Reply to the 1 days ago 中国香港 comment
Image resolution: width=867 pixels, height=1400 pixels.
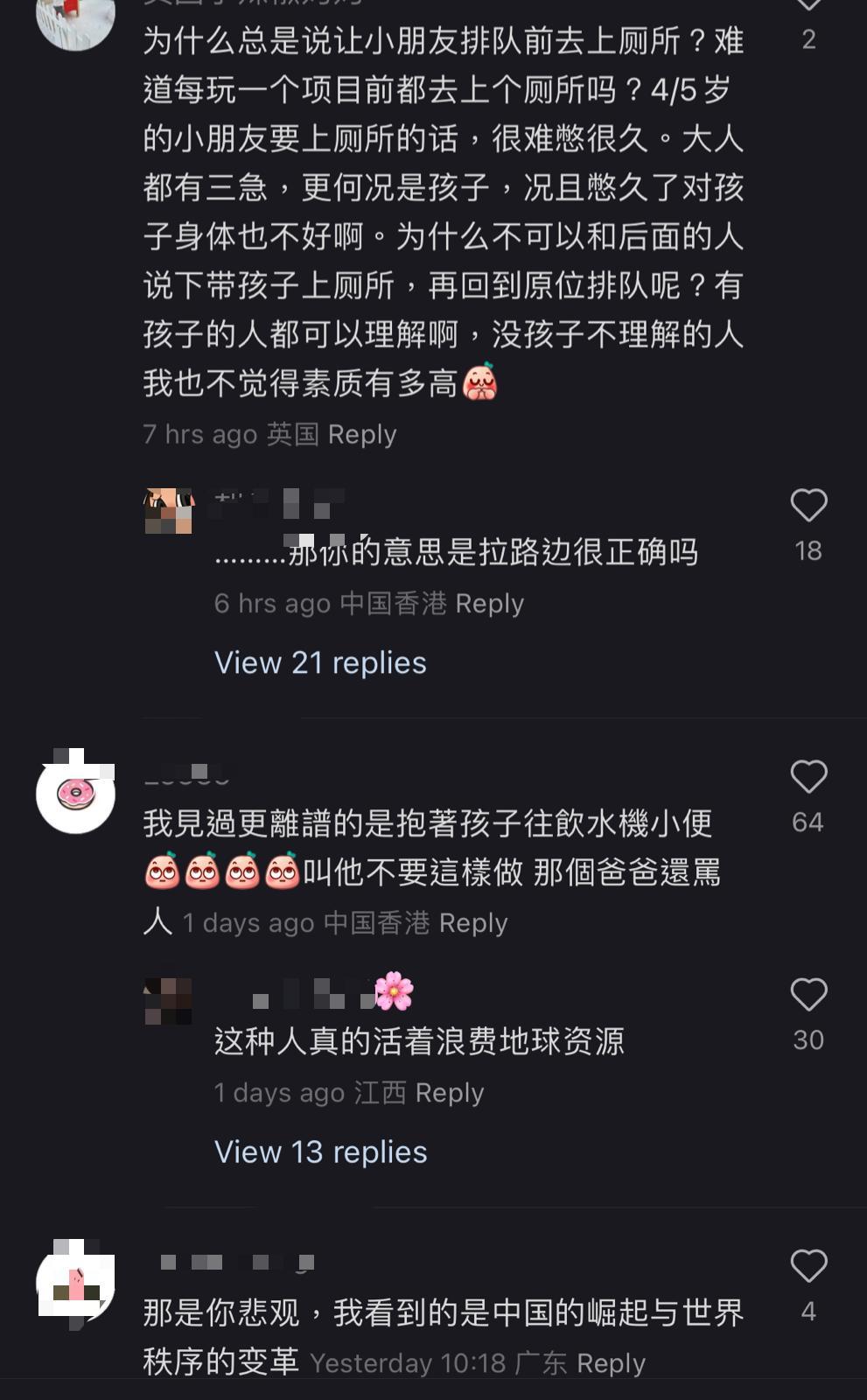pos(472,923)
